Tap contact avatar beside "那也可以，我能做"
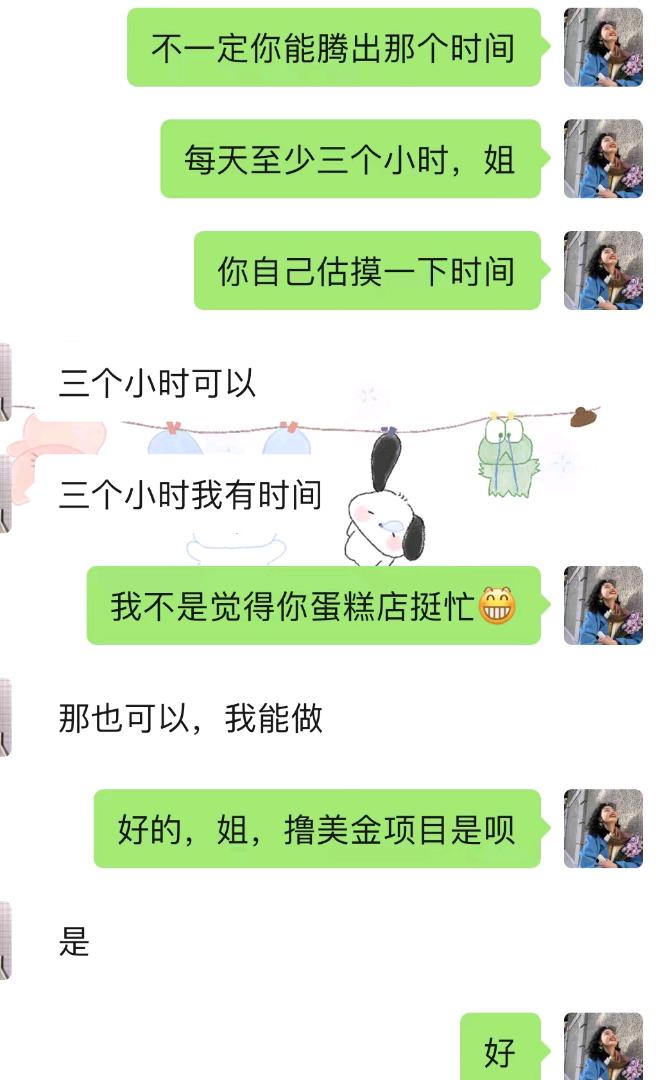 pyautogui.click(x=5, y=717)
